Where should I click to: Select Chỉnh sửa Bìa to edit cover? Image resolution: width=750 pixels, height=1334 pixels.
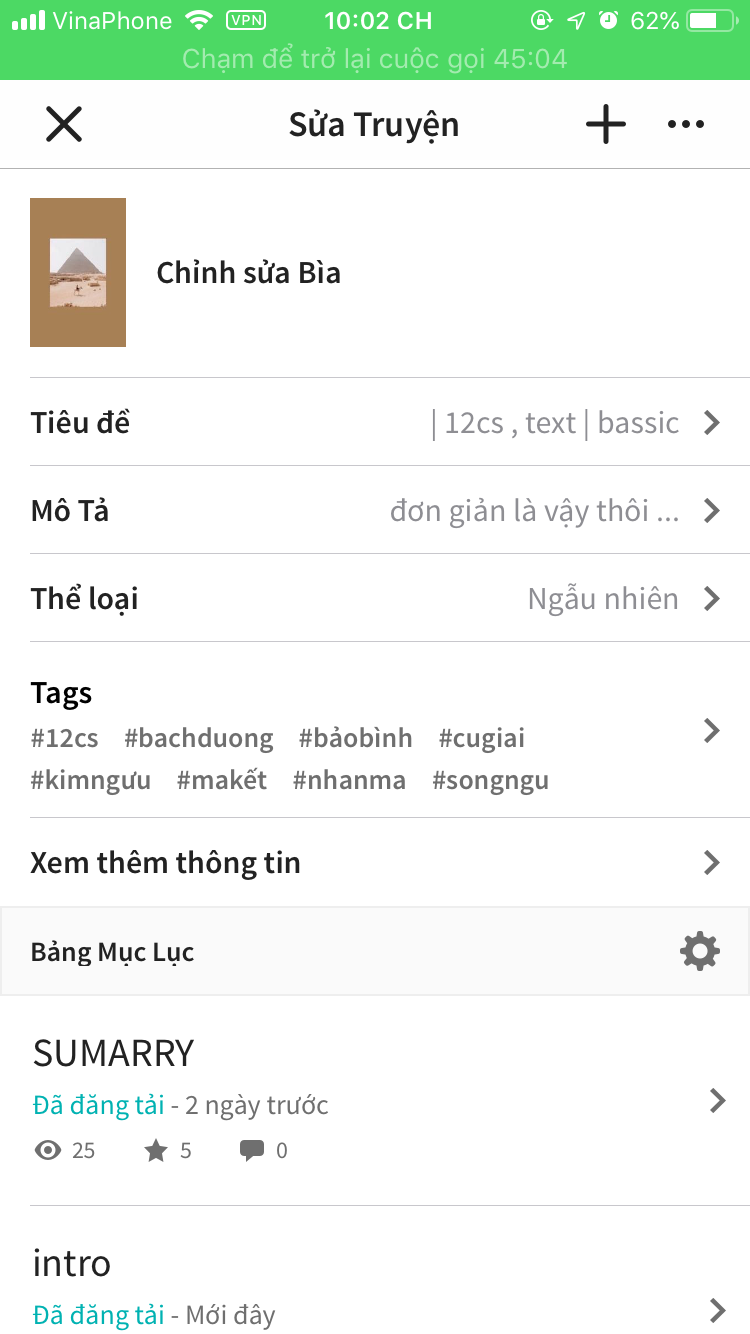point(249,273)
